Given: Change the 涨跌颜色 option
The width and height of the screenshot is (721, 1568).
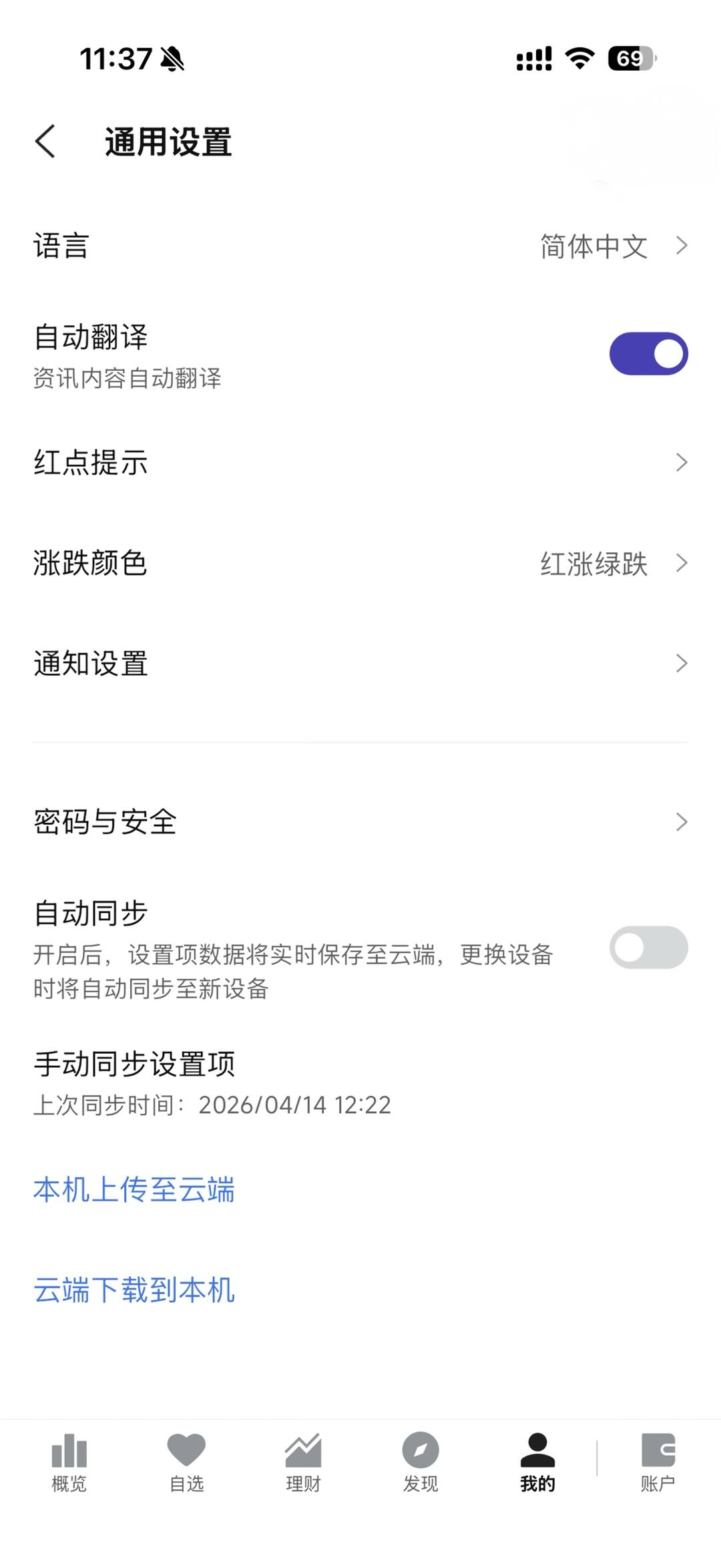Looking at the screenshot, I should pos(360,563).
